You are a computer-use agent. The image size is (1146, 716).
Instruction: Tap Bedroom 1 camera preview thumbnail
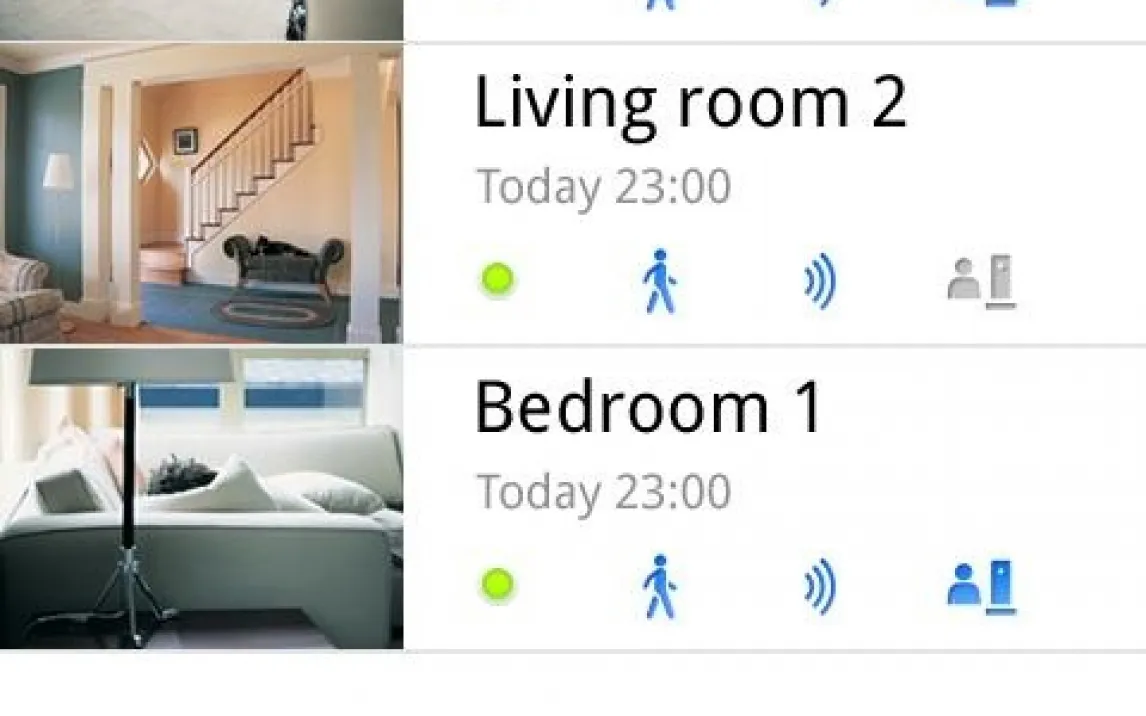tap(200, 498)
